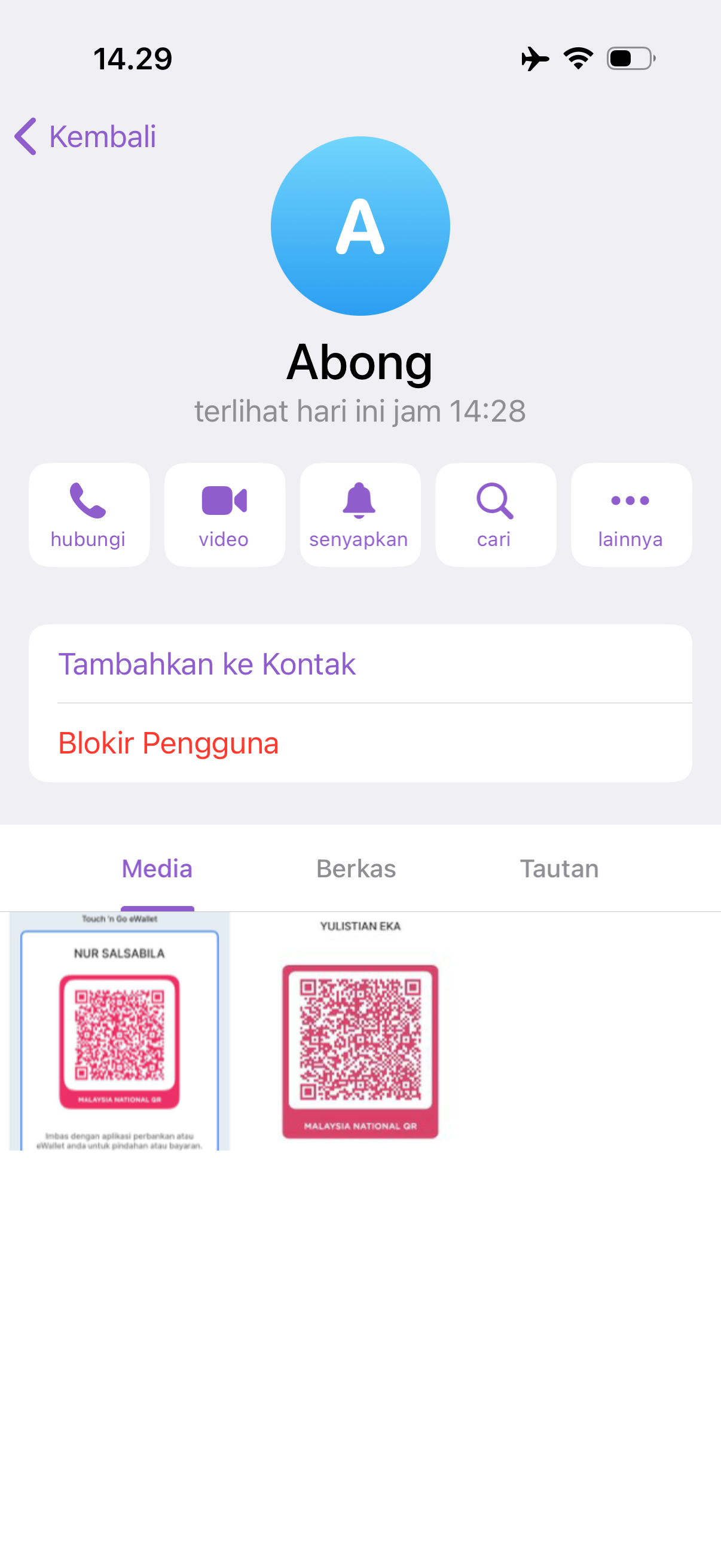Viewport: 721px width, 1568px height.
Task: Switch to the Media tab
Action: (157, 868)
